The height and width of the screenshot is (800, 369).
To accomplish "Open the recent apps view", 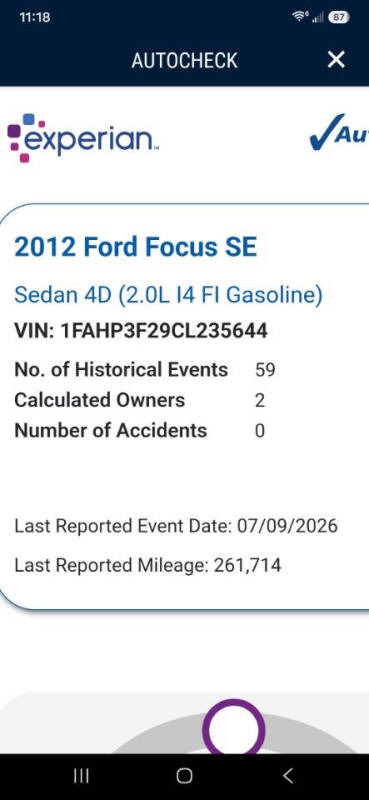I will (x=81, y=776).
